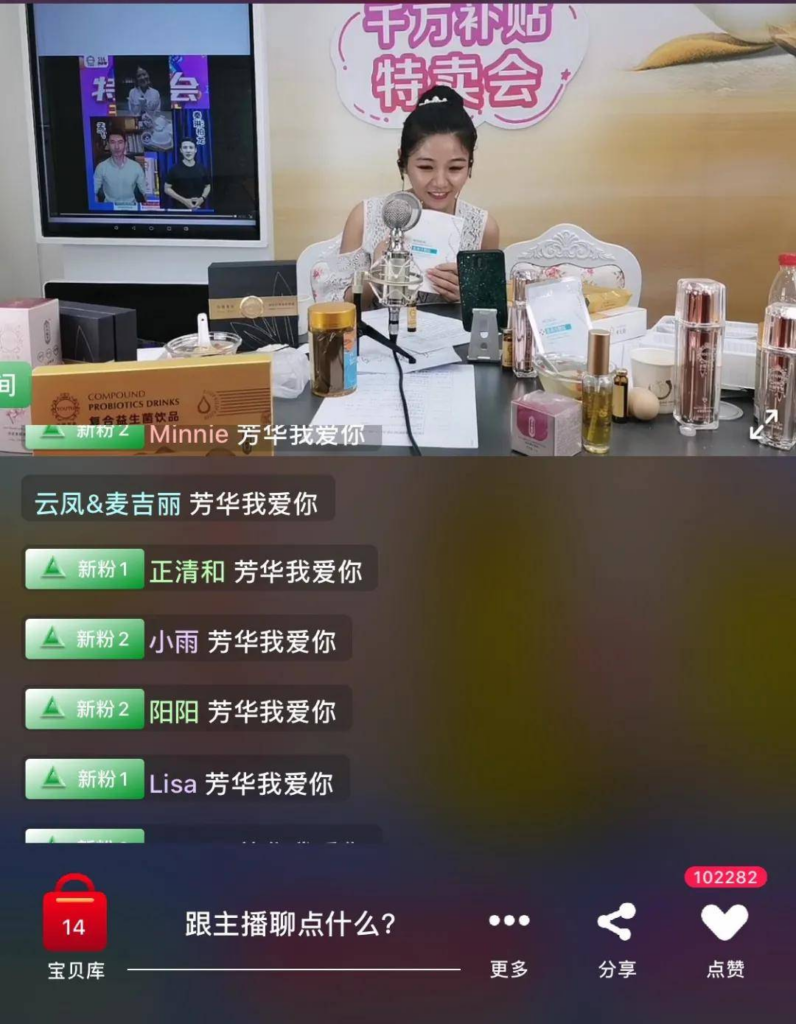Open the 宝贝库 shopping bag
The image size is (796, 1024).
pyautogui.click(x=75, y=915)
